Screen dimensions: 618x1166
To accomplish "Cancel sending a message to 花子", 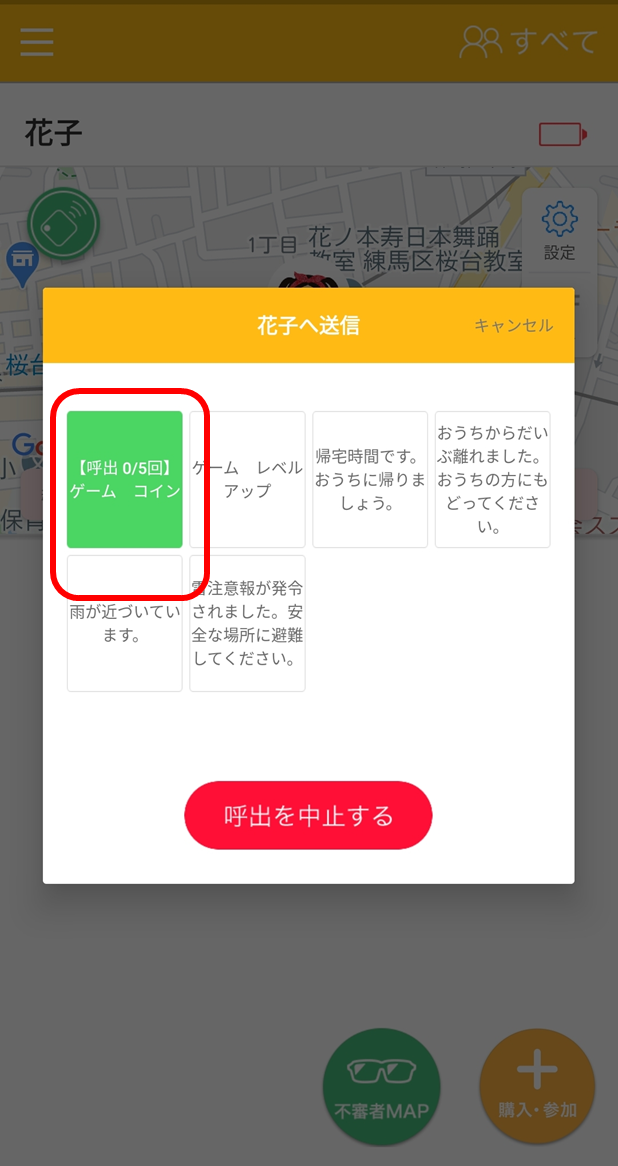I will point(513,326).
